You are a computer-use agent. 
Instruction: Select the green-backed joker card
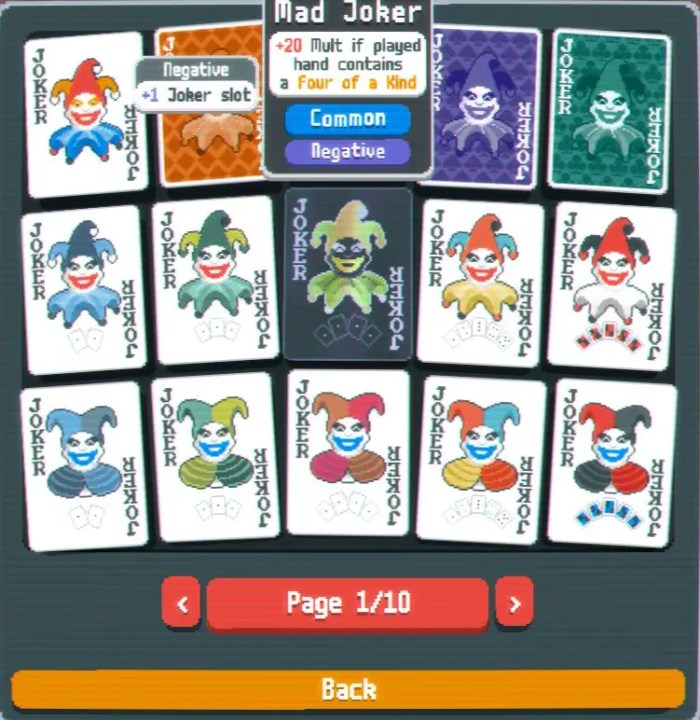pos(609,110)
